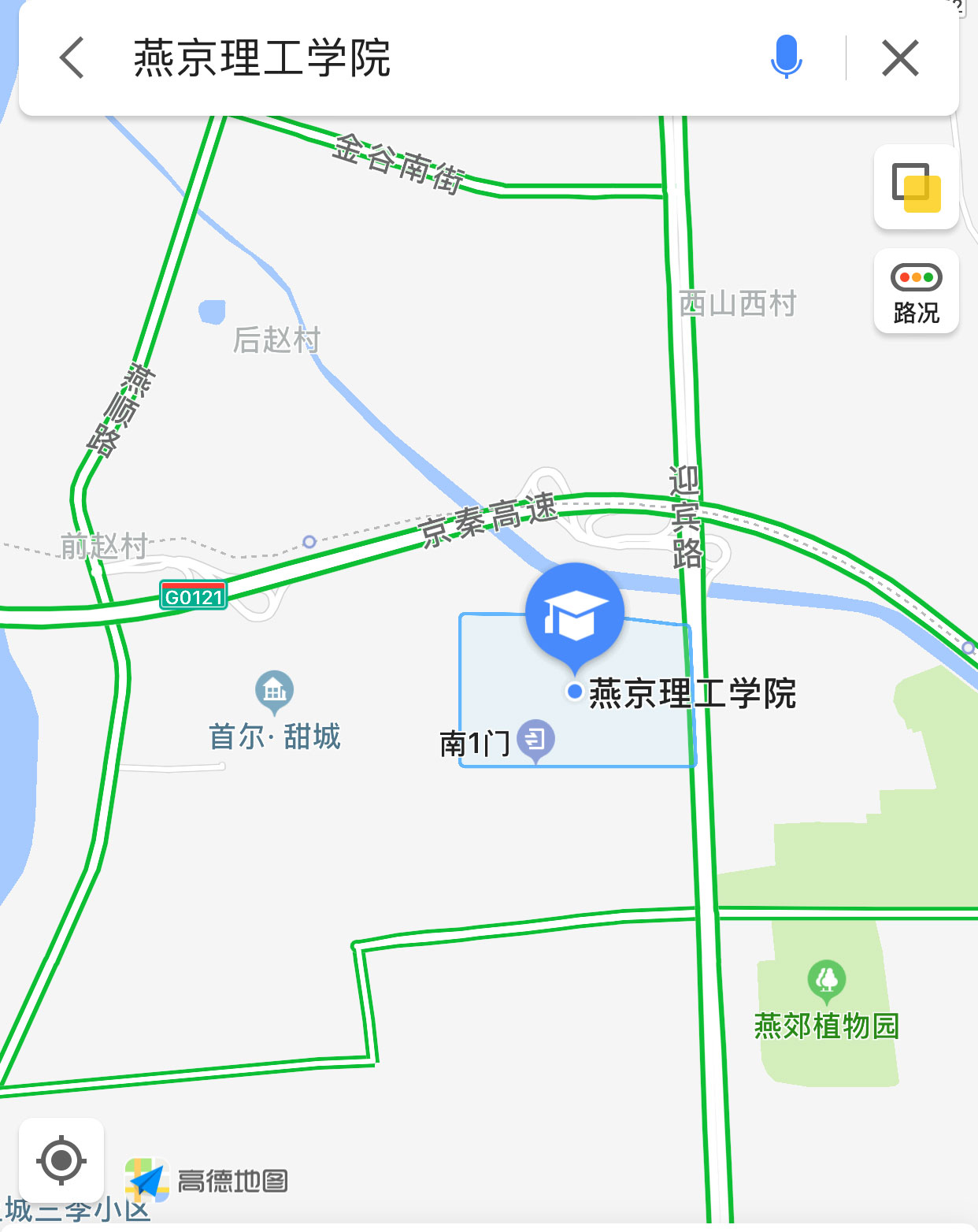The image size is (978, 1232).
Task: Recenter the map on my location
Action: (61, 1160)
